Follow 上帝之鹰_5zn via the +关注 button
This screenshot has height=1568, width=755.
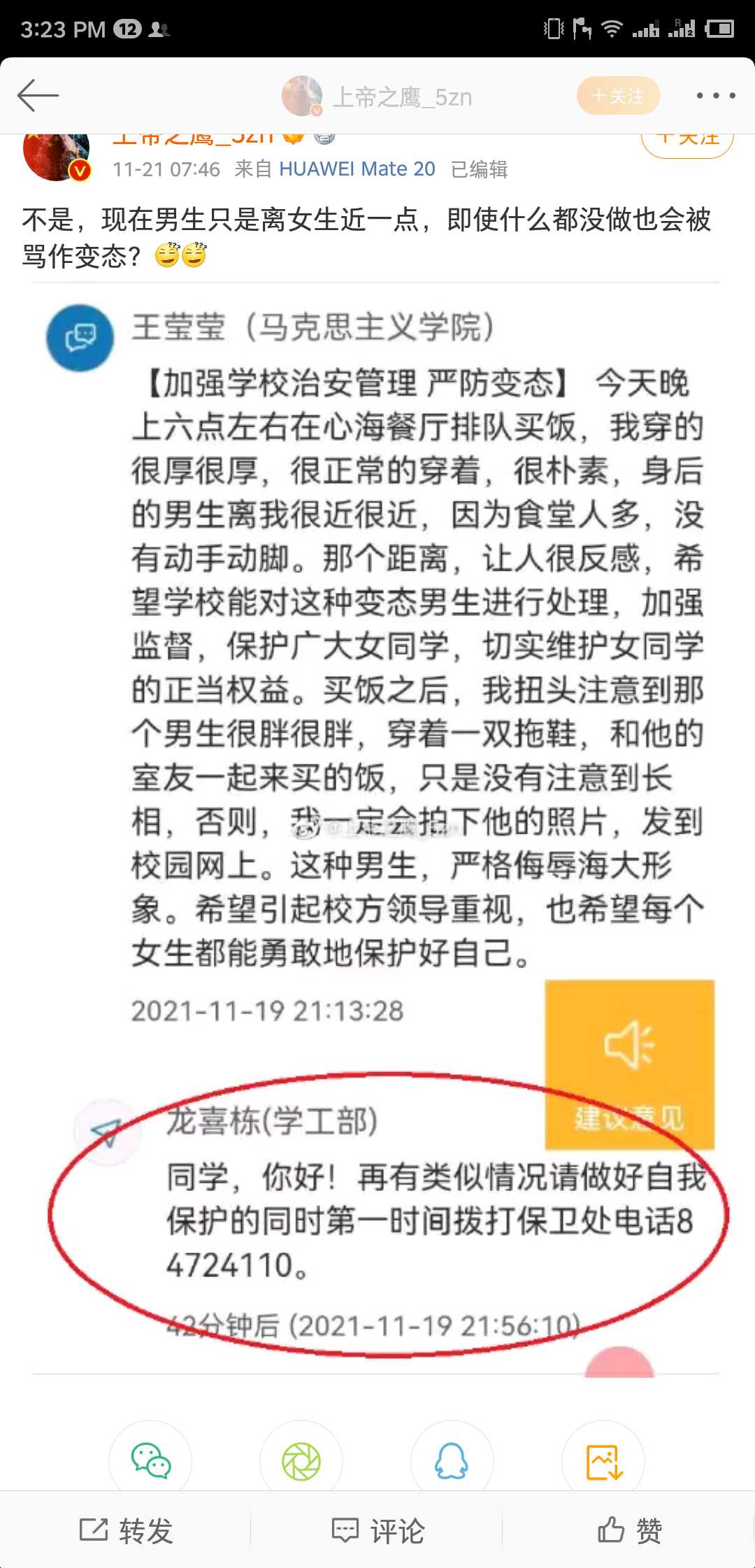(618, 96)
